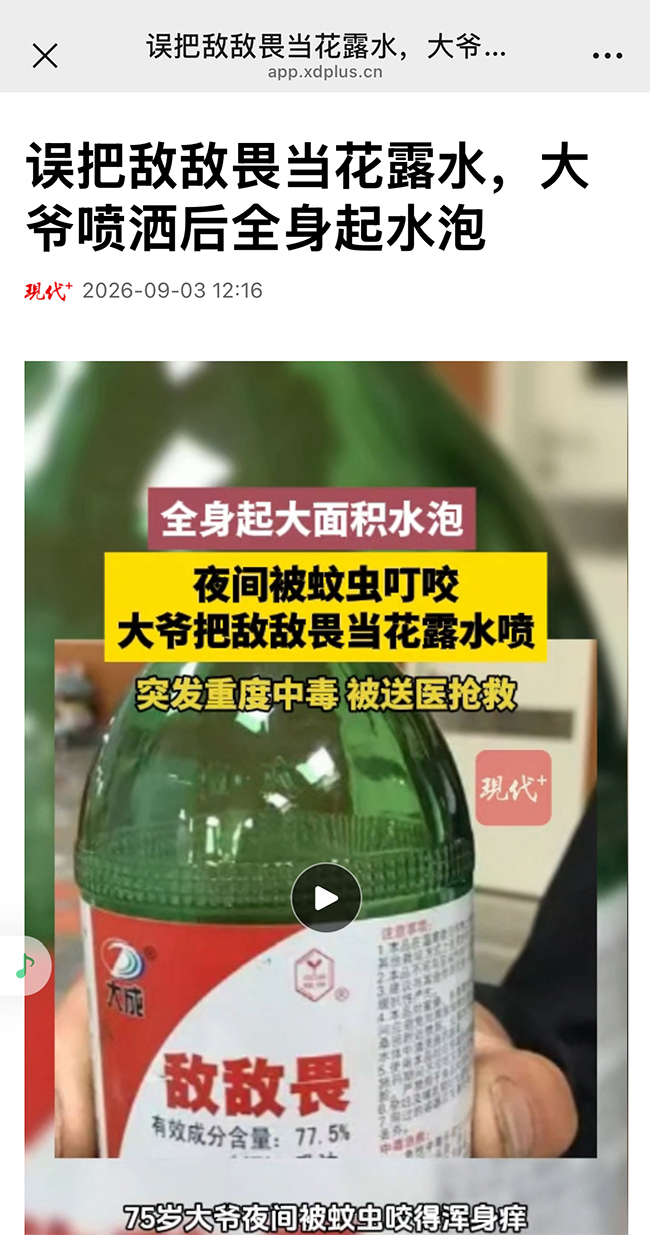Play the 敌敌畏 news video

326,898
